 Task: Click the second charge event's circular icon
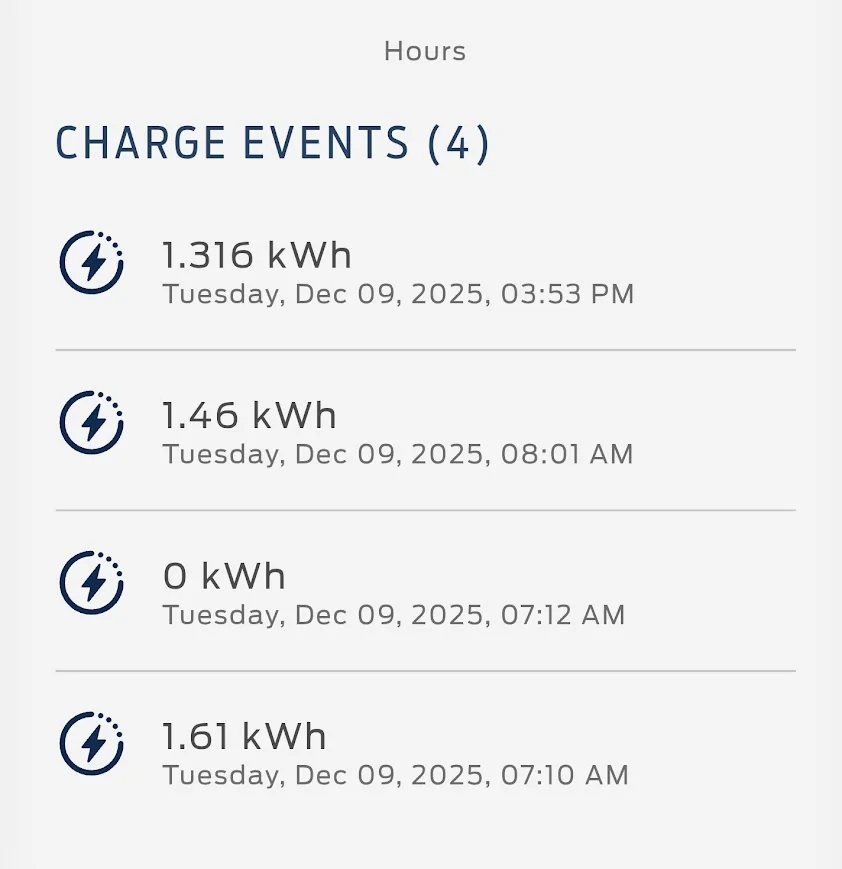(90, 422)
